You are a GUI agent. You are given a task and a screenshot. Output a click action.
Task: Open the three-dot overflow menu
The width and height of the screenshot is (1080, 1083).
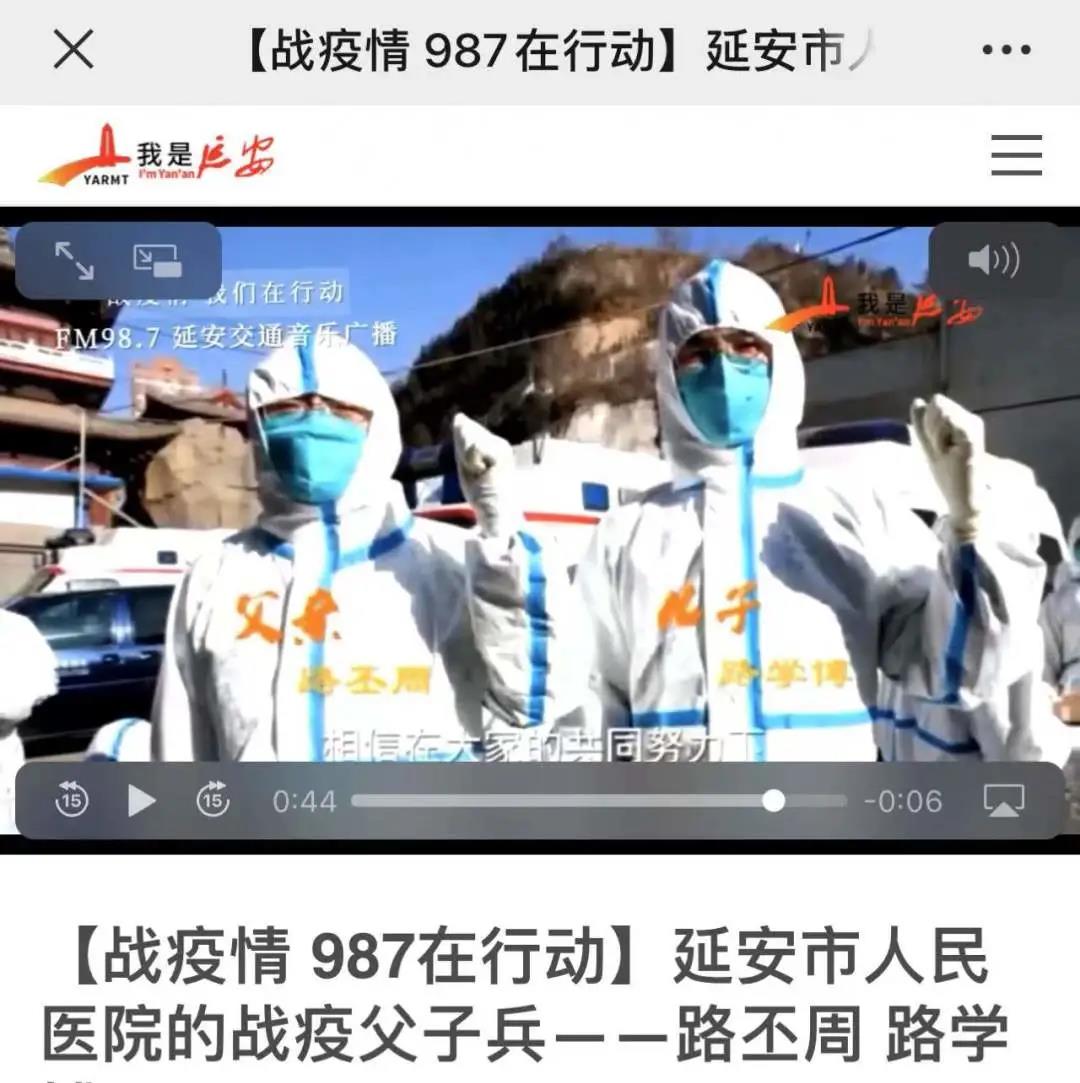[x=1005, y=50]
